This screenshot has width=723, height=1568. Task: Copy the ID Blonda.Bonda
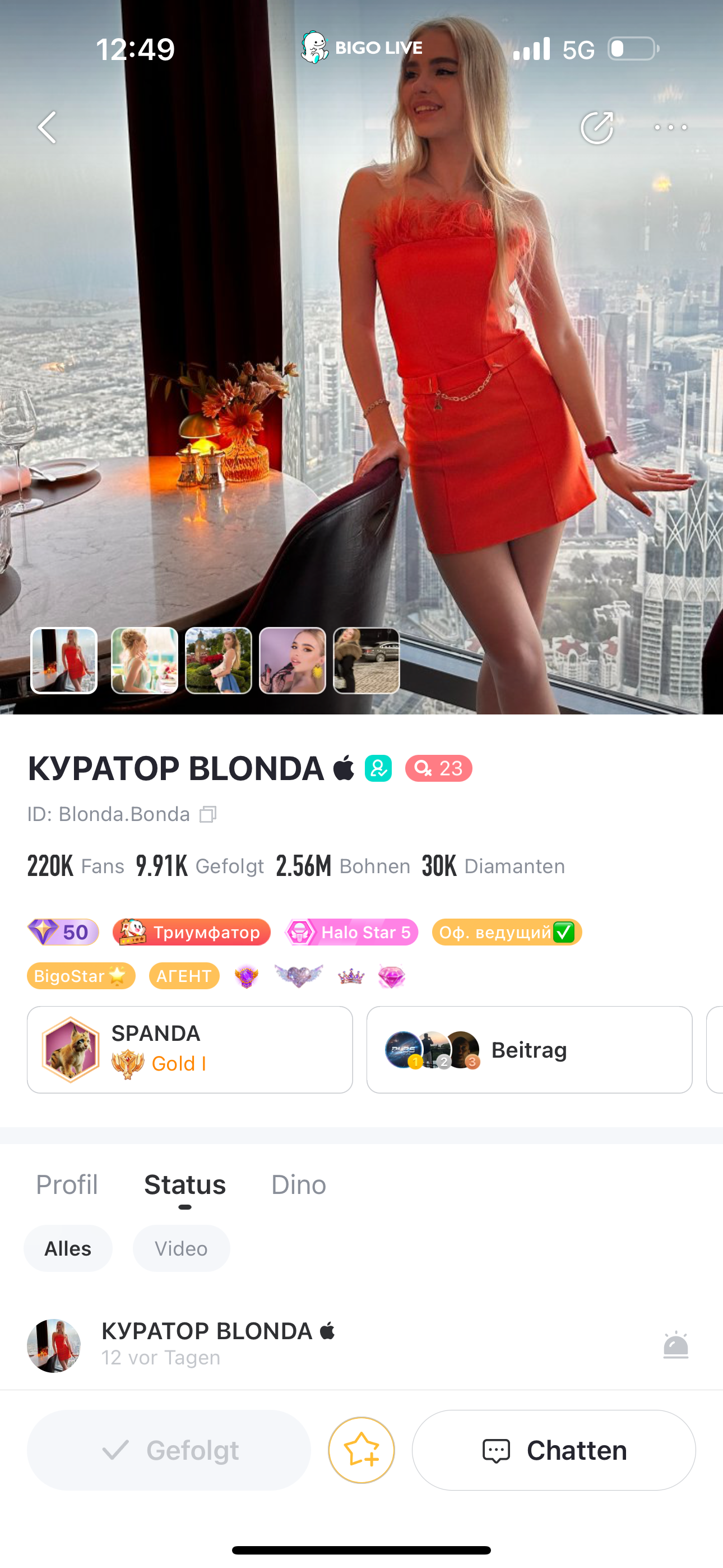pos(208,814)
